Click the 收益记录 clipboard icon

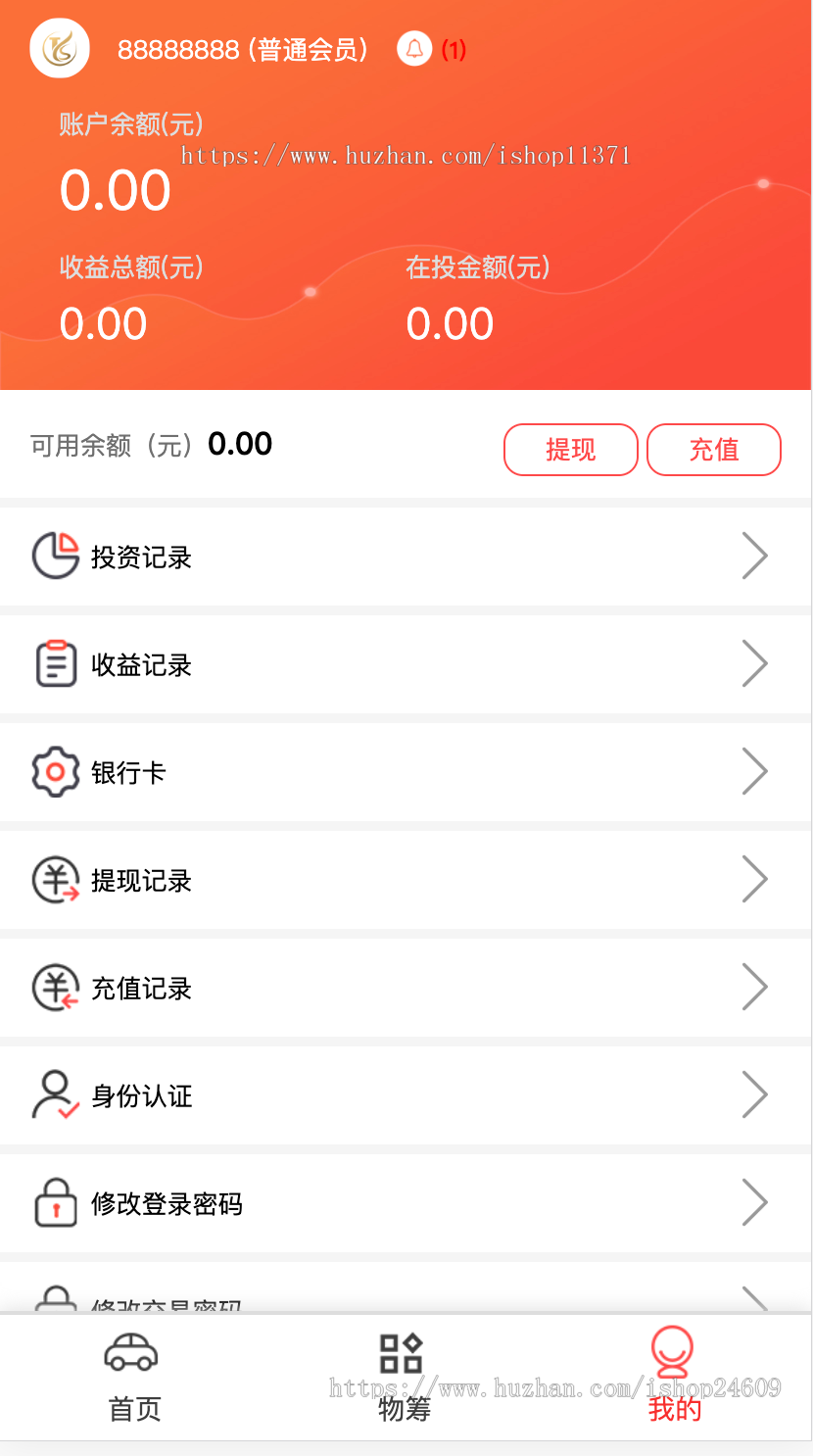tap(56, 663)
